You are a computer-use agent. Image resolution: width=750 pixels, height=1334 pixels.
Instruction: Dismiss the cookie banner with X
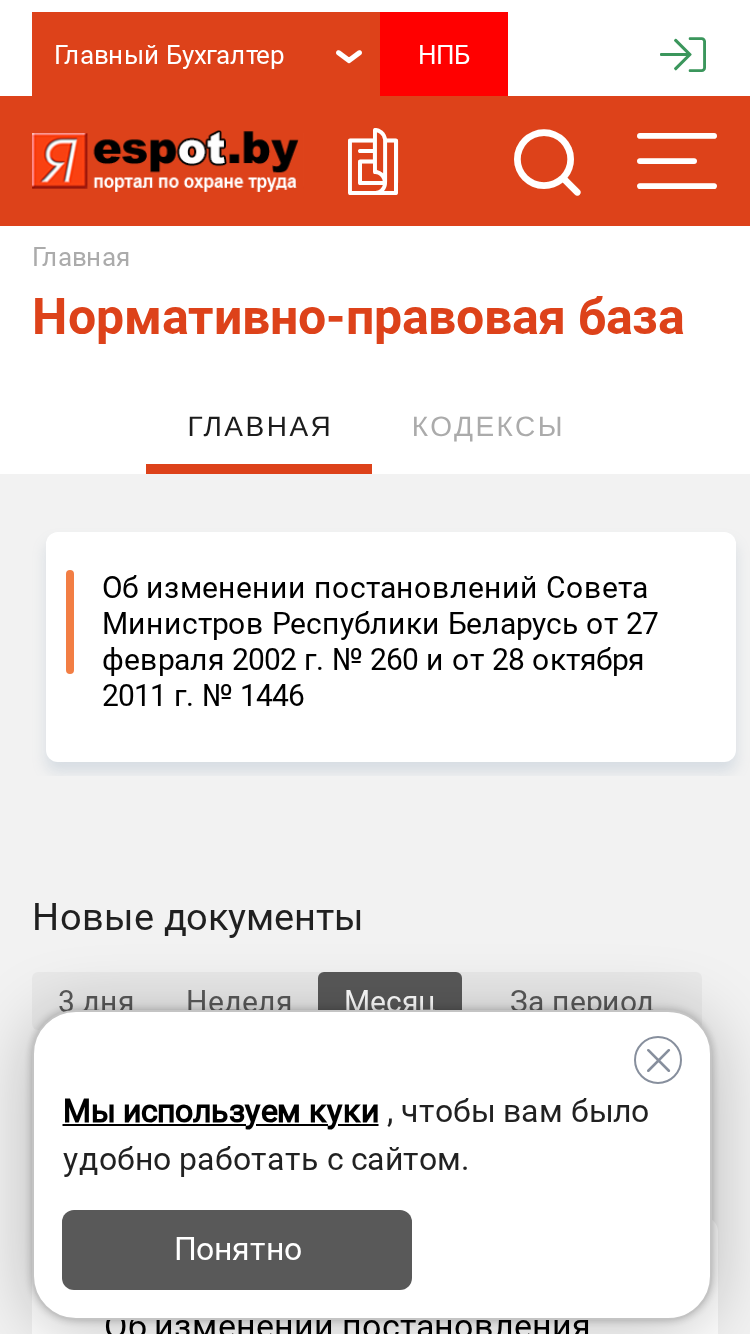[658, 1060]
